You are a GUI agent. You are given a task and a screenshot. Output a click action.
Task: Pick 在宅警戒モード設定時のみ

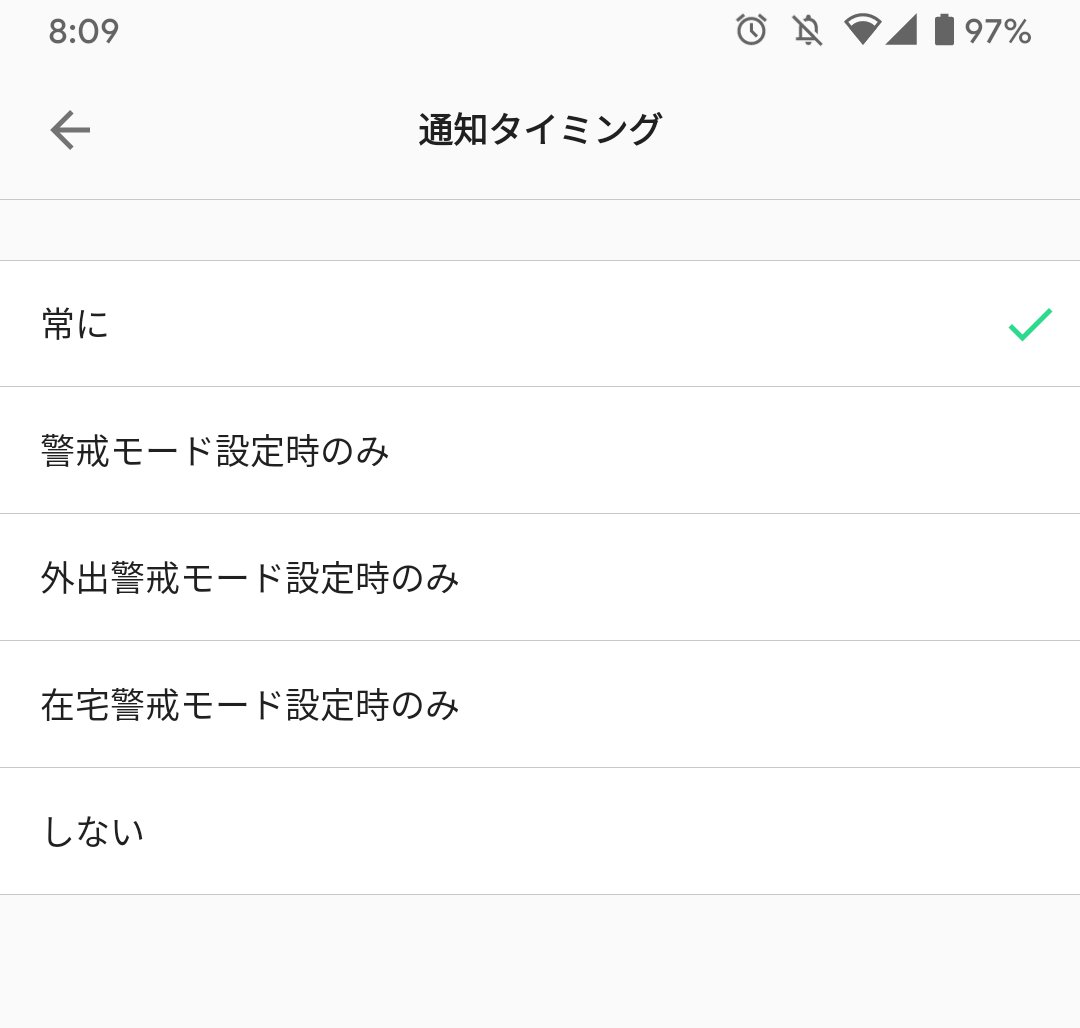click(540, 705)
